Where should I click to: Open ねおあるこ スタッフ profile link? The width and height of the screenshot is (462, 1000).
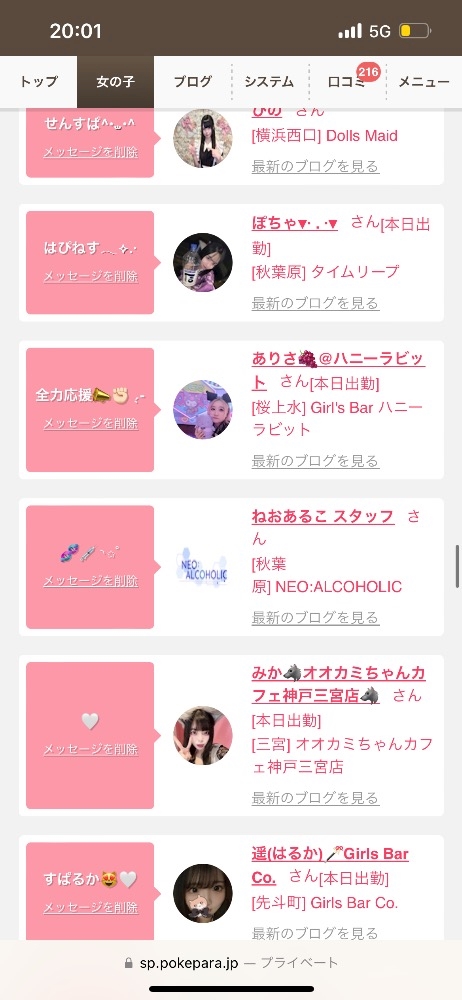[x=323, y=517]
